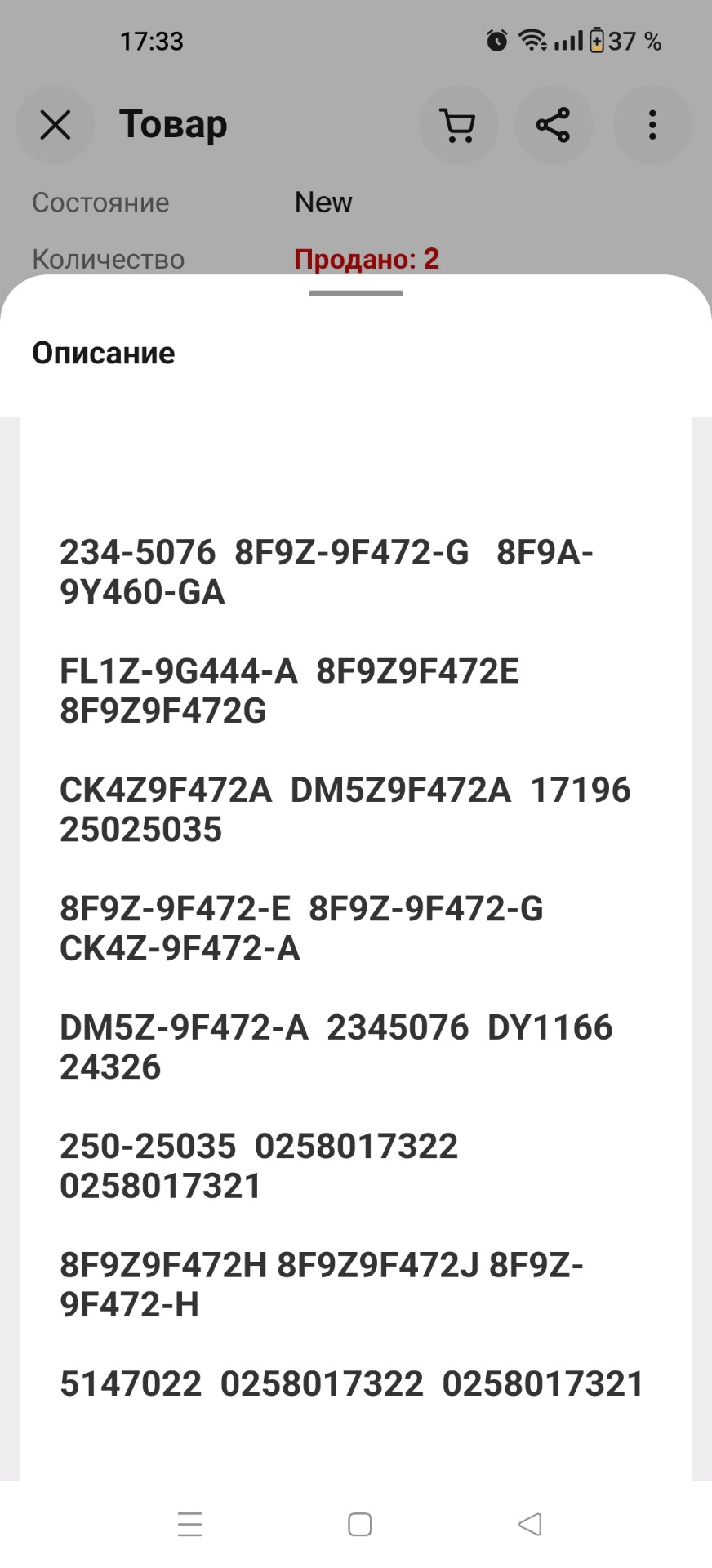Close the product page
The height and width of the screenshot is (1568, 712).
click(x=56, y=125)
